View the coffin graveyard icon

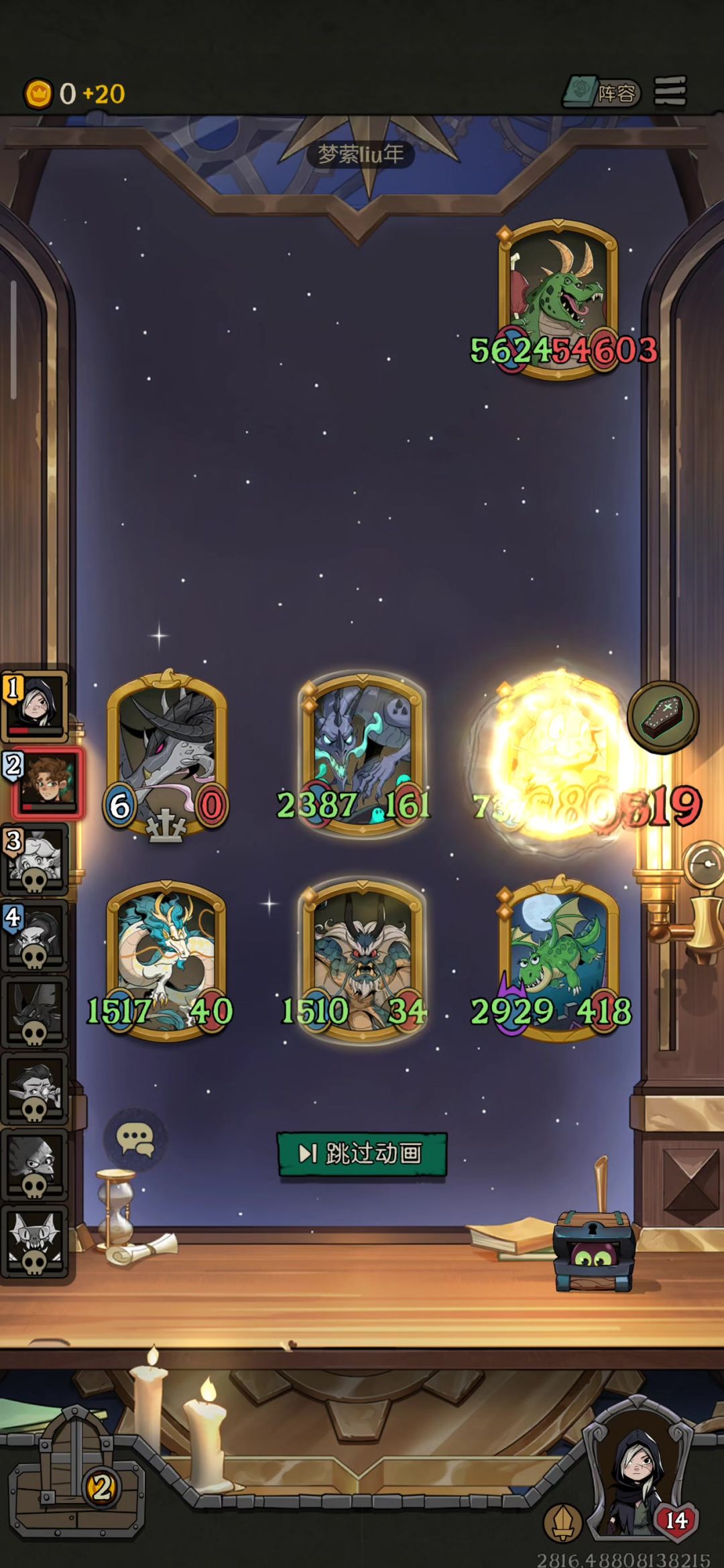[663, 717]
